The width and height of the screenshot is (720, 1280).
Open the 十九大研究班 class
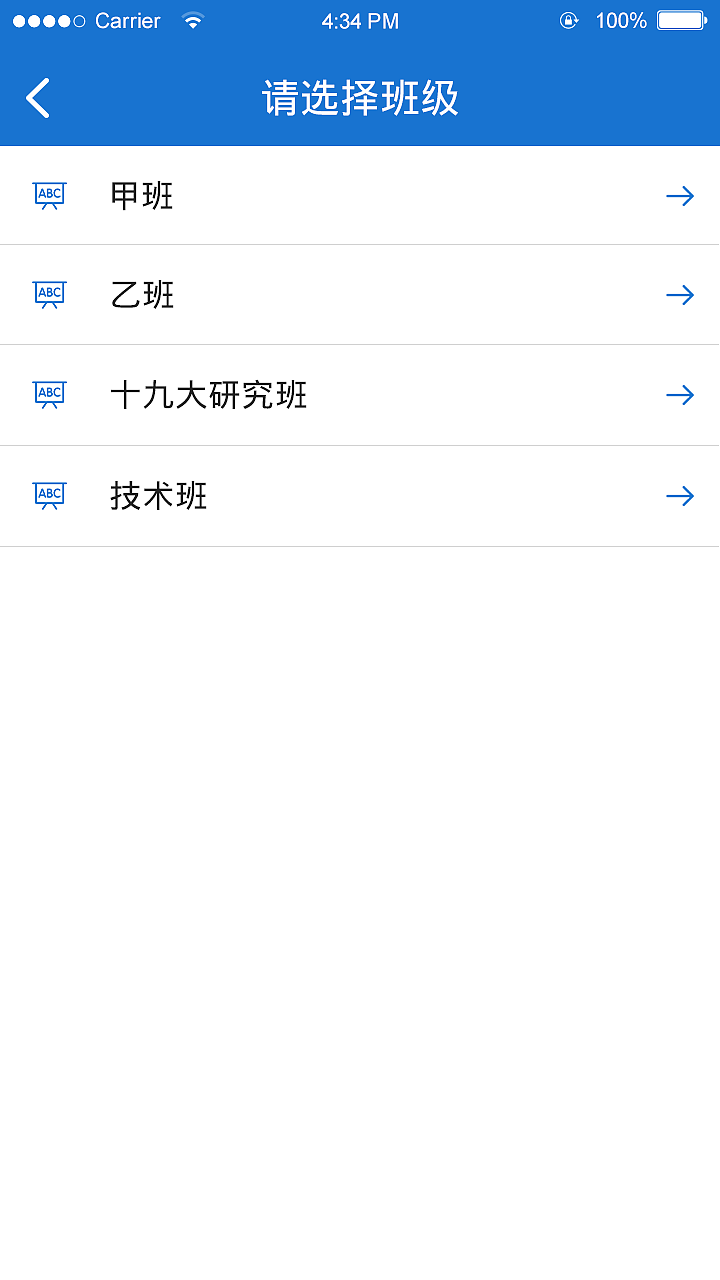[x=360, y=394]
